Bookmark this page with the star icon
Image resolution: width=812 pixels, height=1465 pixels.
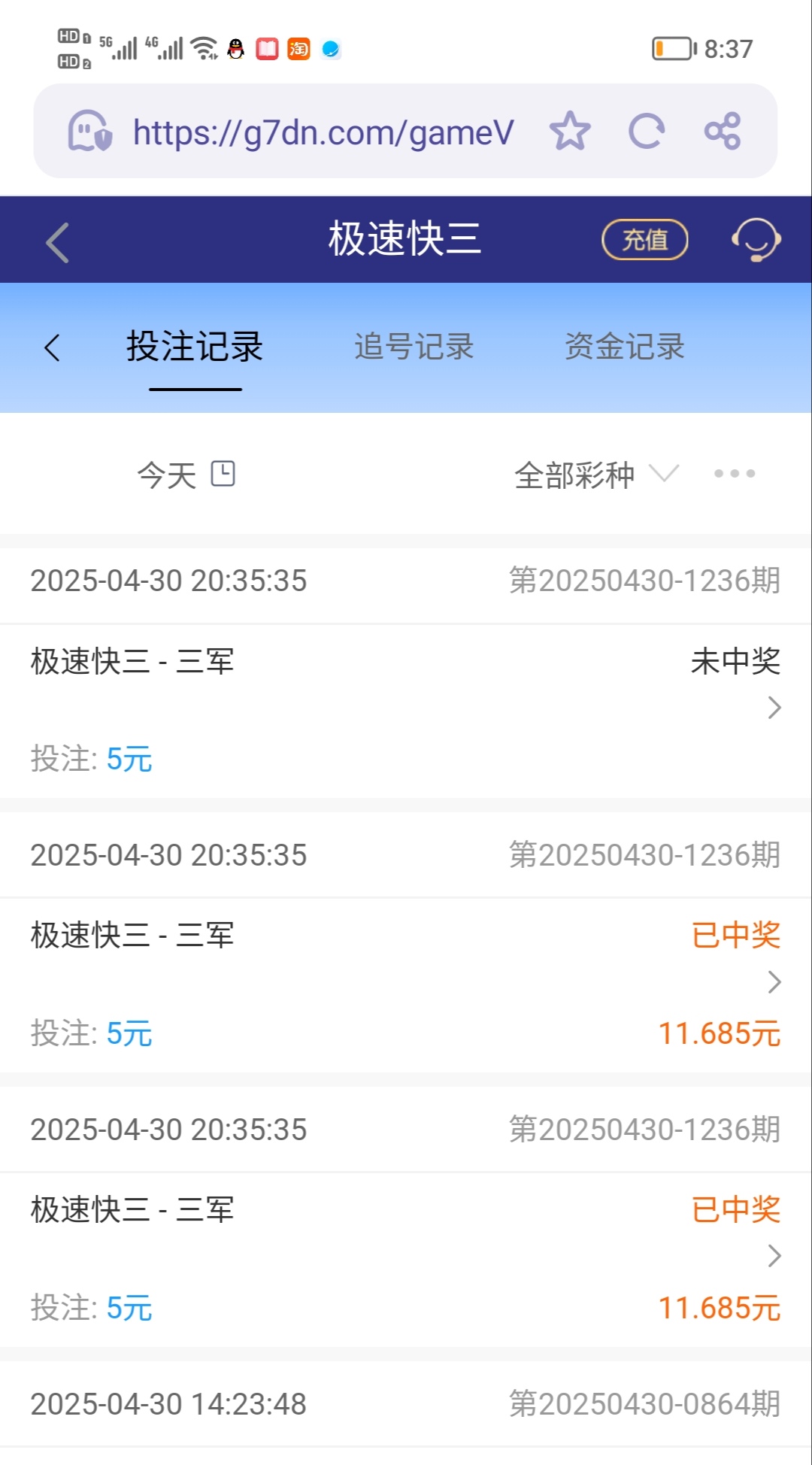pos(570,131)
